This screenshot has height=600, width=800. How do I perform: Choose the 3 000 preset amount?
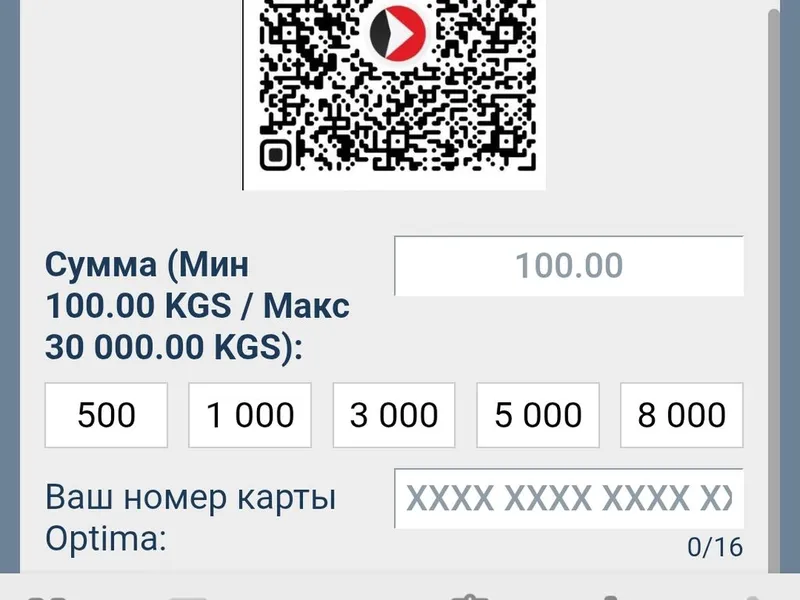point(394,414)
